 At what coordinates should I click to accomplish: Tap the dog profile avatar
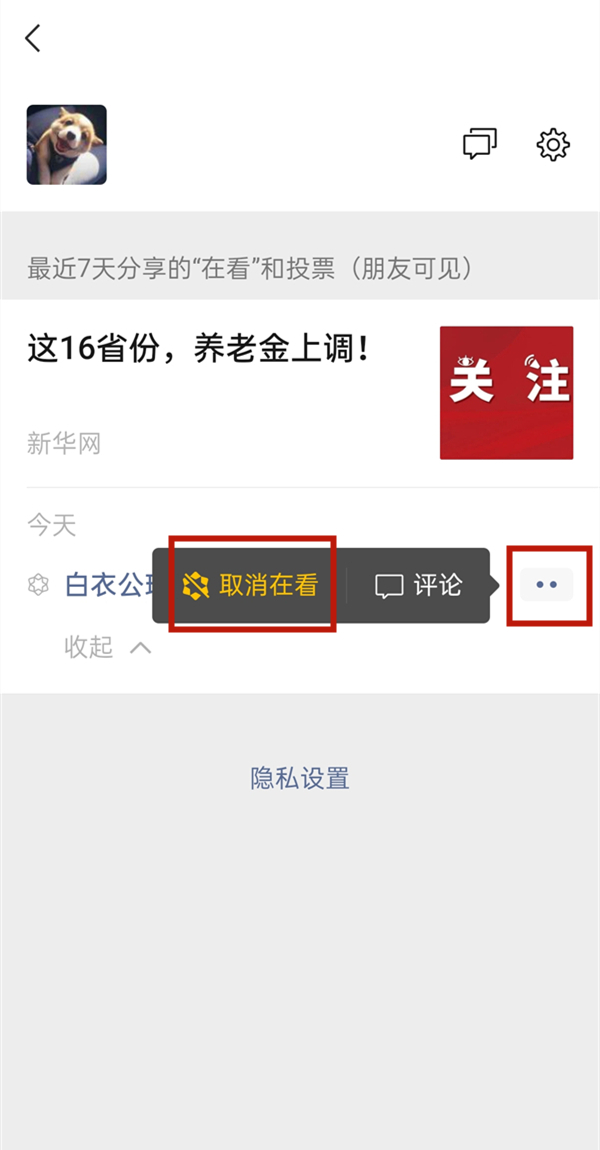67,145
